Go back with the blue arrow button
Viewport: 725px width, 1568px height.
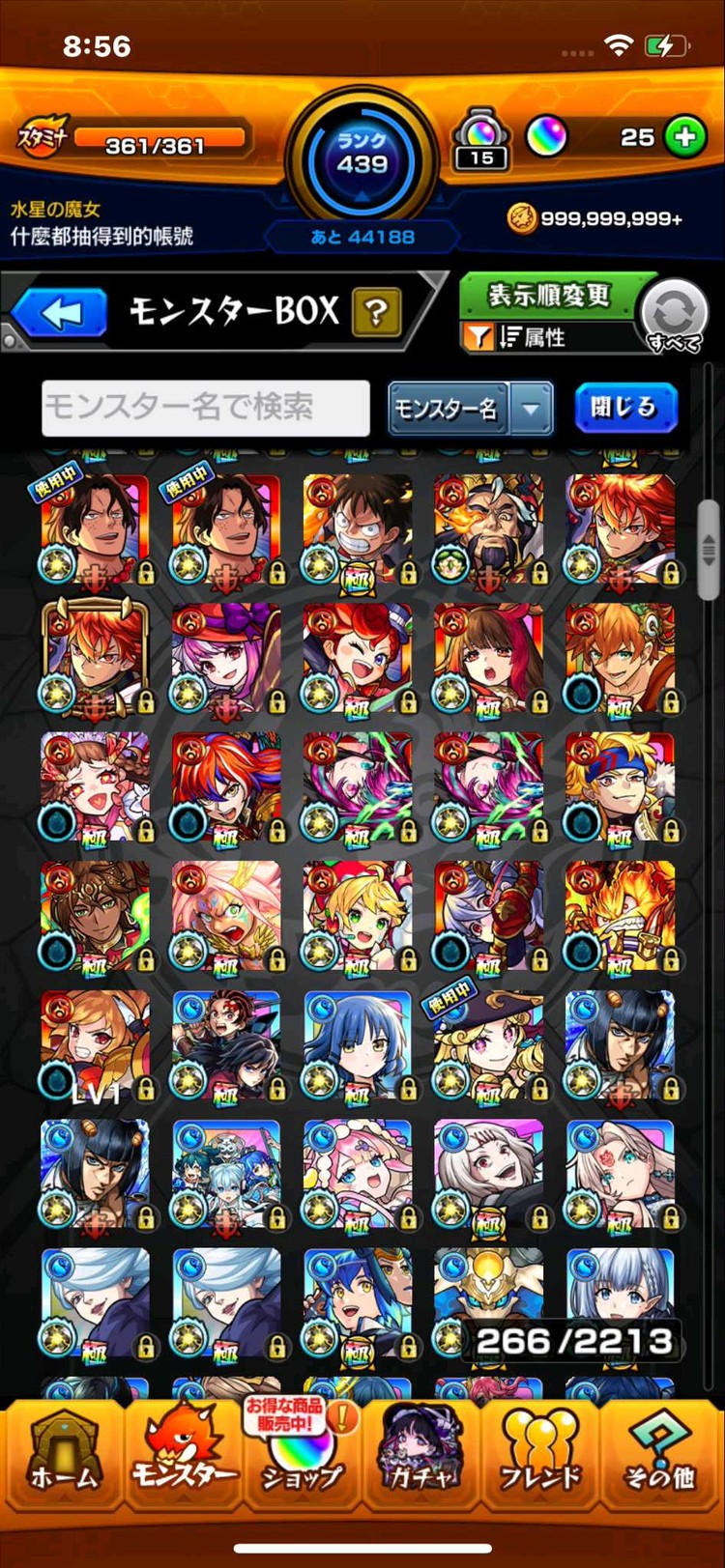pyautogui.click(x=60, y=314)
